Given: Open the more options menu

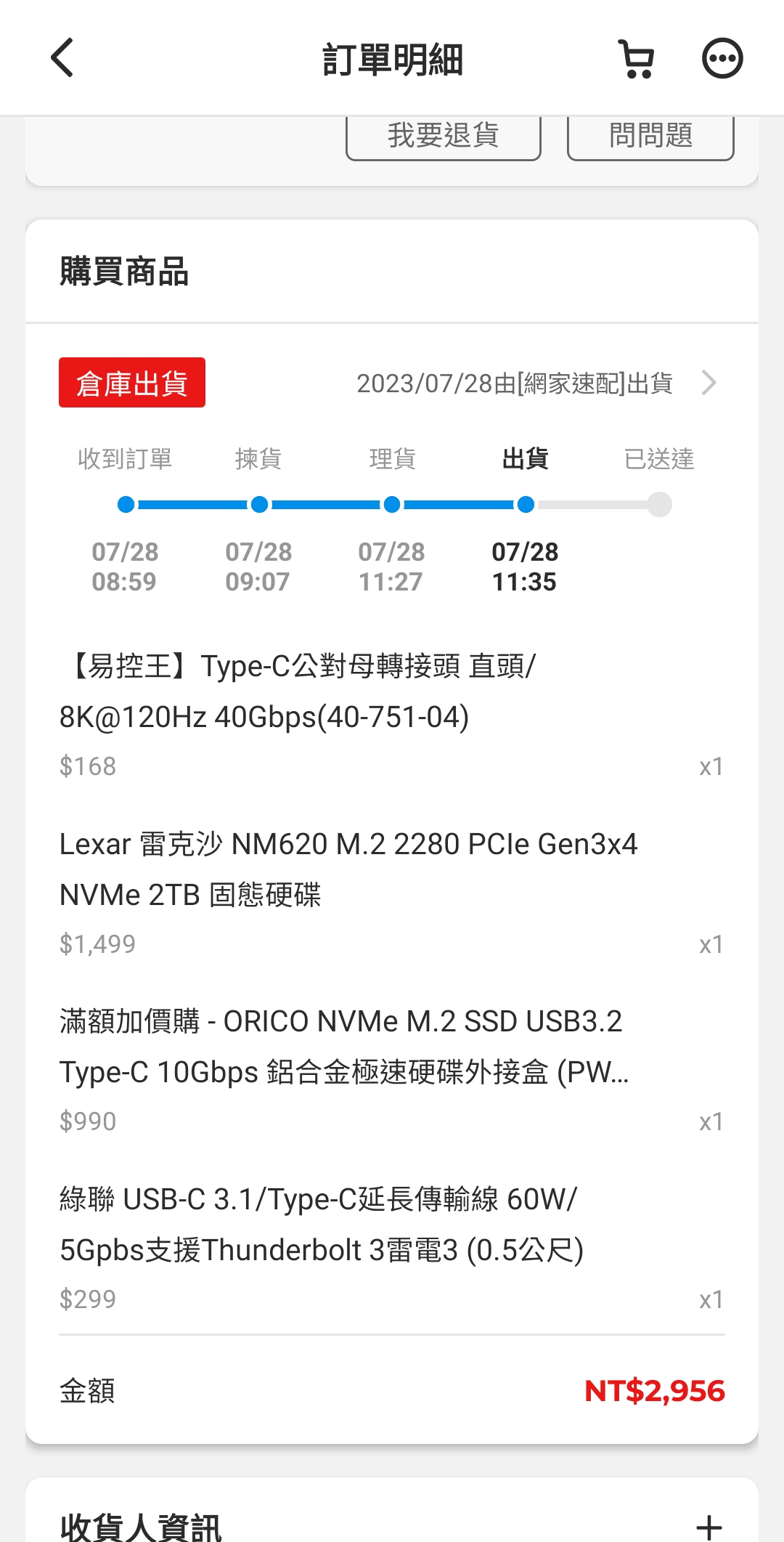Looking at the screenshot, I should (x=722, y=58).
